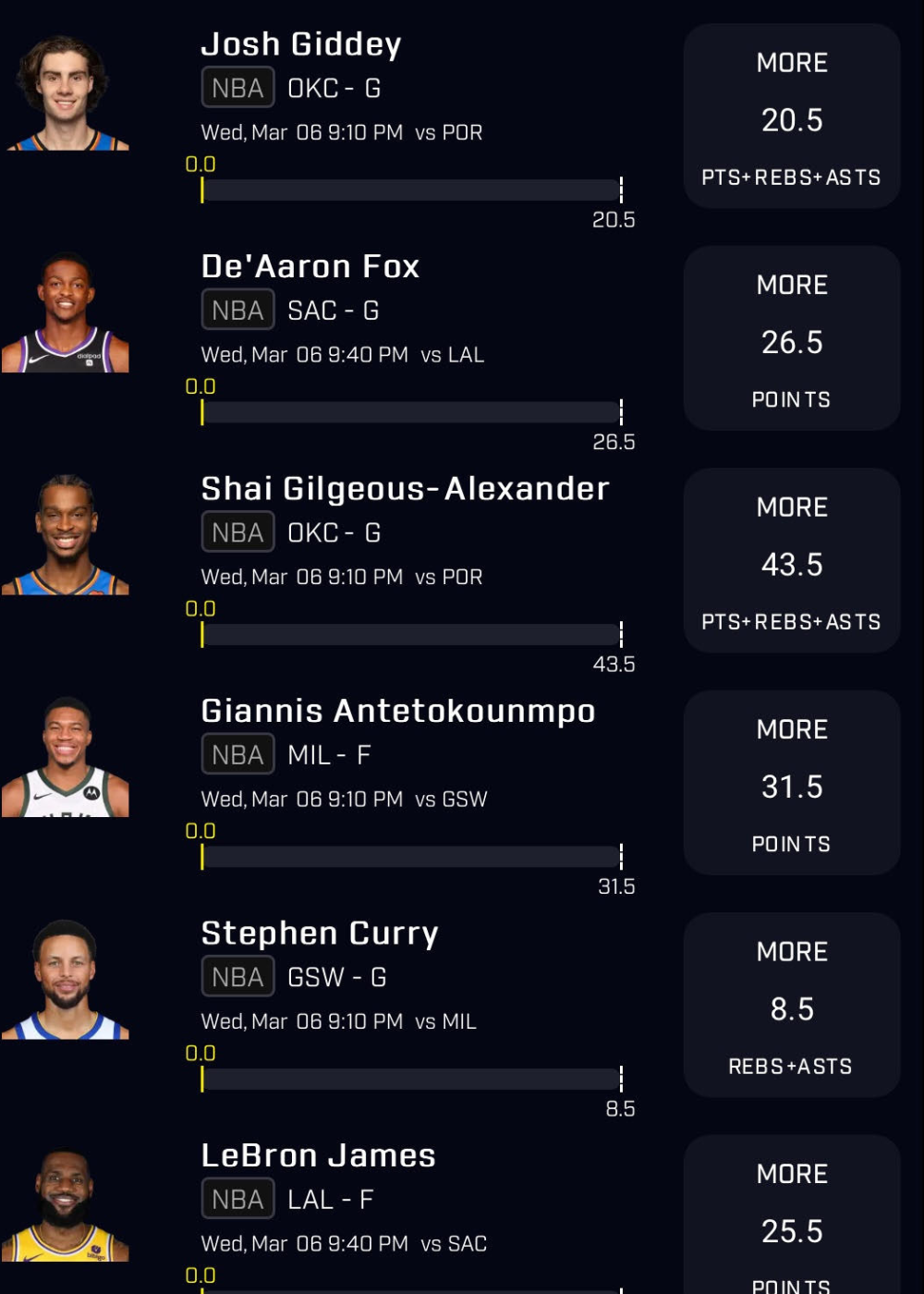This screenshot has width=924, height=1294.
Task: Tap the More 8.5 Rebs+Asts card
Action: tap(792, 1006)
